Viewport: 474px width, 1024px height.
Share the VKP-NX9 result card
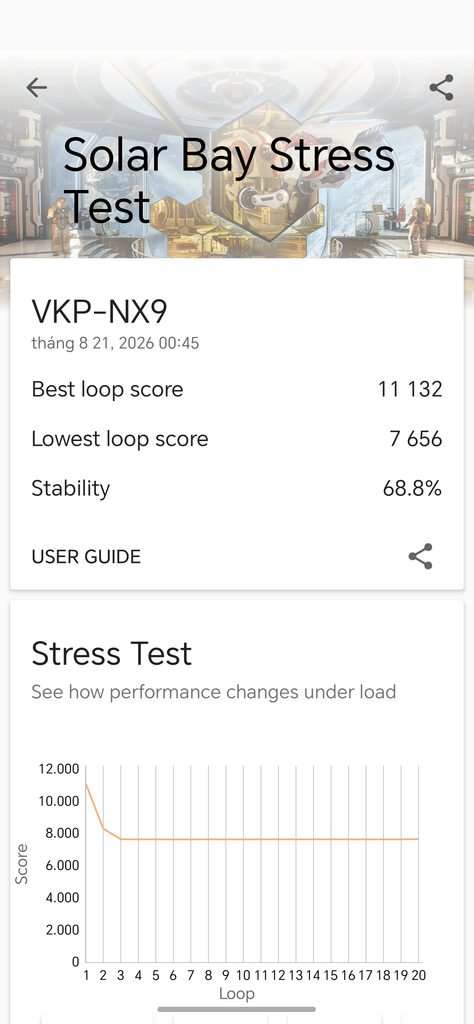click(420, 556)
